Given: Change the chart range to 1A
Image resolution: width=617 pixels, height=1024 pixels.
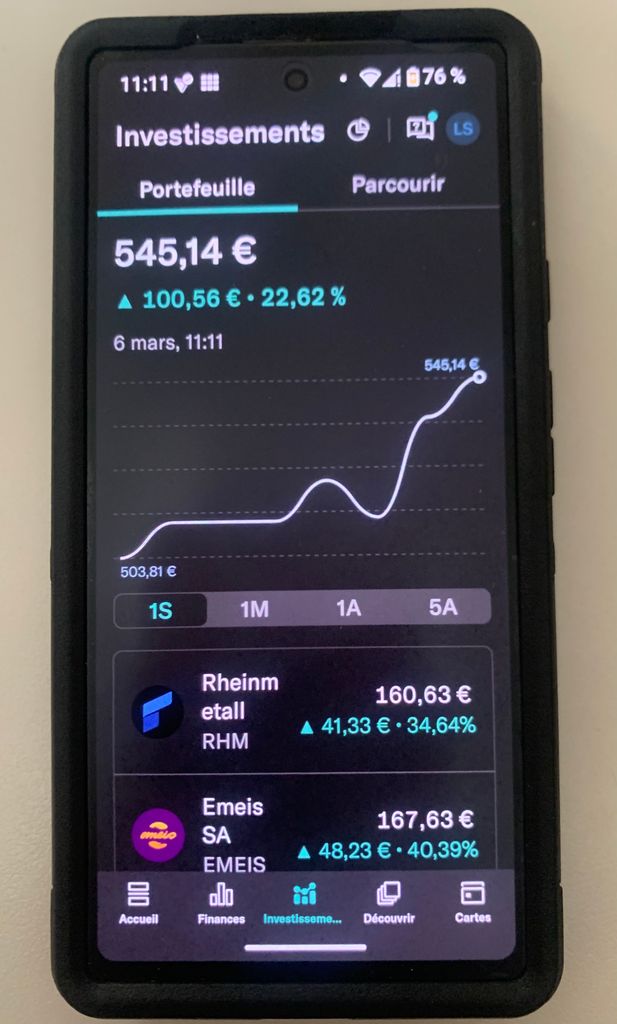Looking at the screenshot, I should pyautogui.click(x=348, y=608).
